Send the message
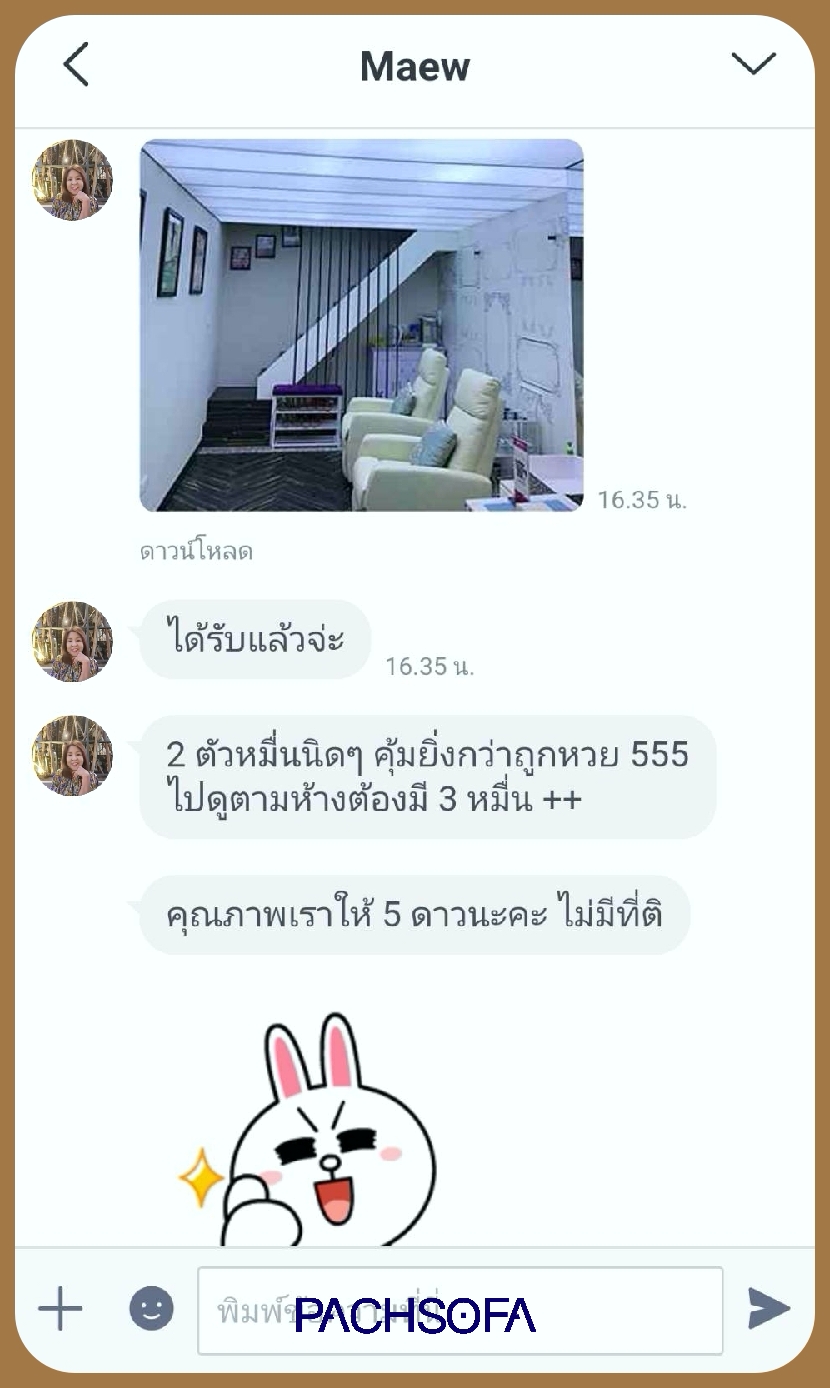The width and height of the screenshot is (830, 1388). (769, 1309)
